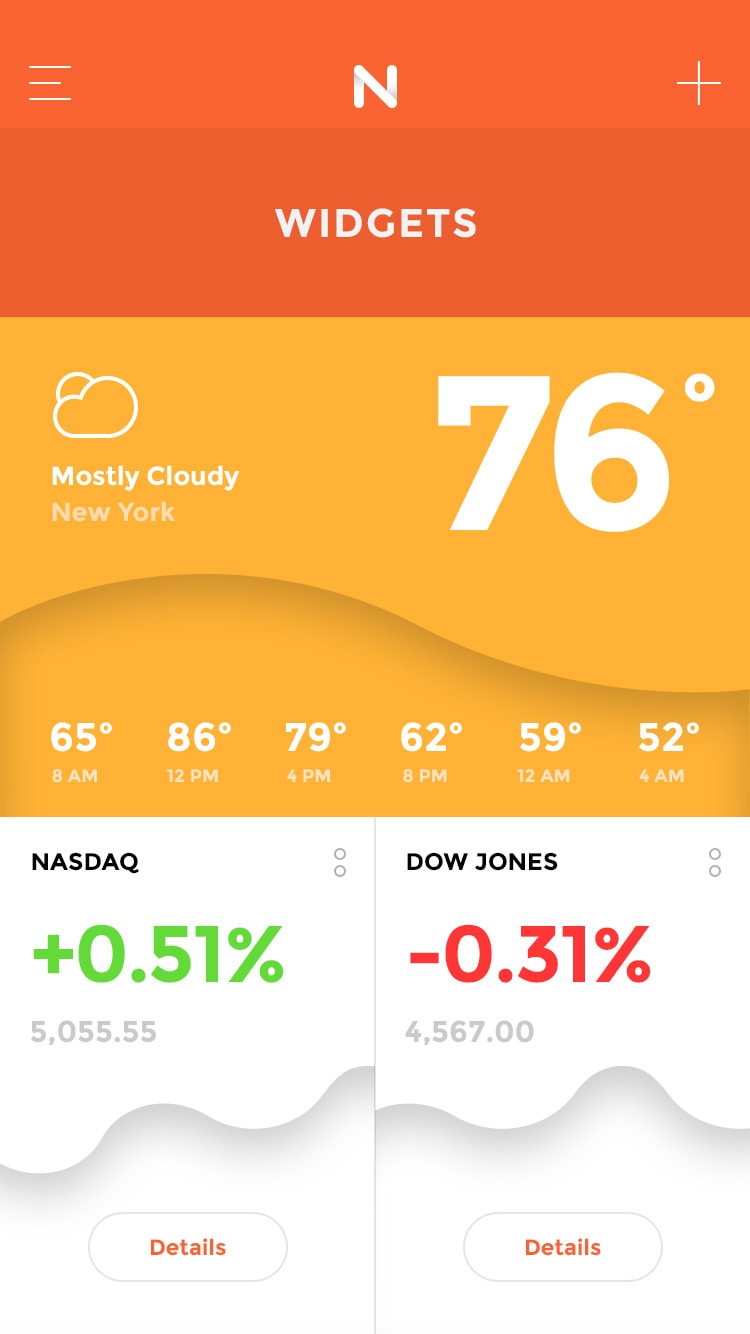
Task: Click the N logo in the header
Action: [374, 84]
